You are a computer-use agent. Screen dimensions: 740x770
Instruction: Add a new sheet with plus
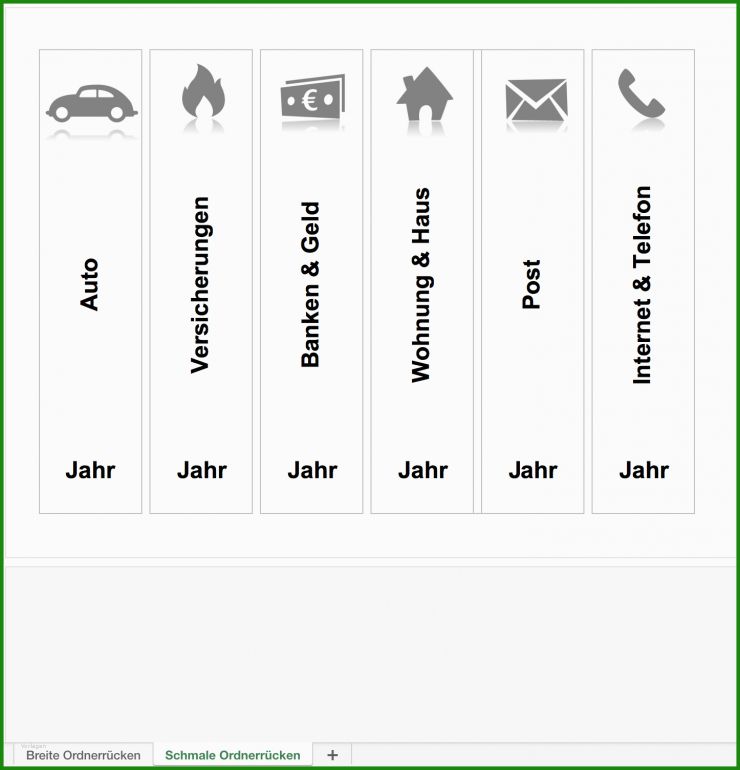coord(332,755)
